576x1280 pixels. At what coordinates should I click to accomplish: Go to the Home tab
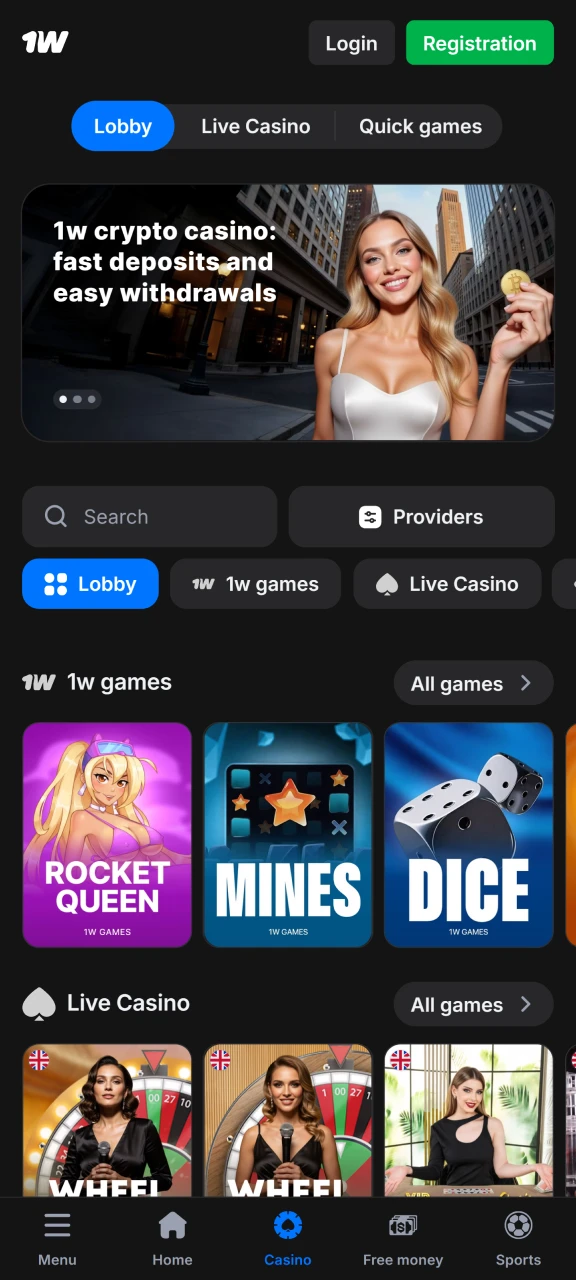tap(172, 1239)
